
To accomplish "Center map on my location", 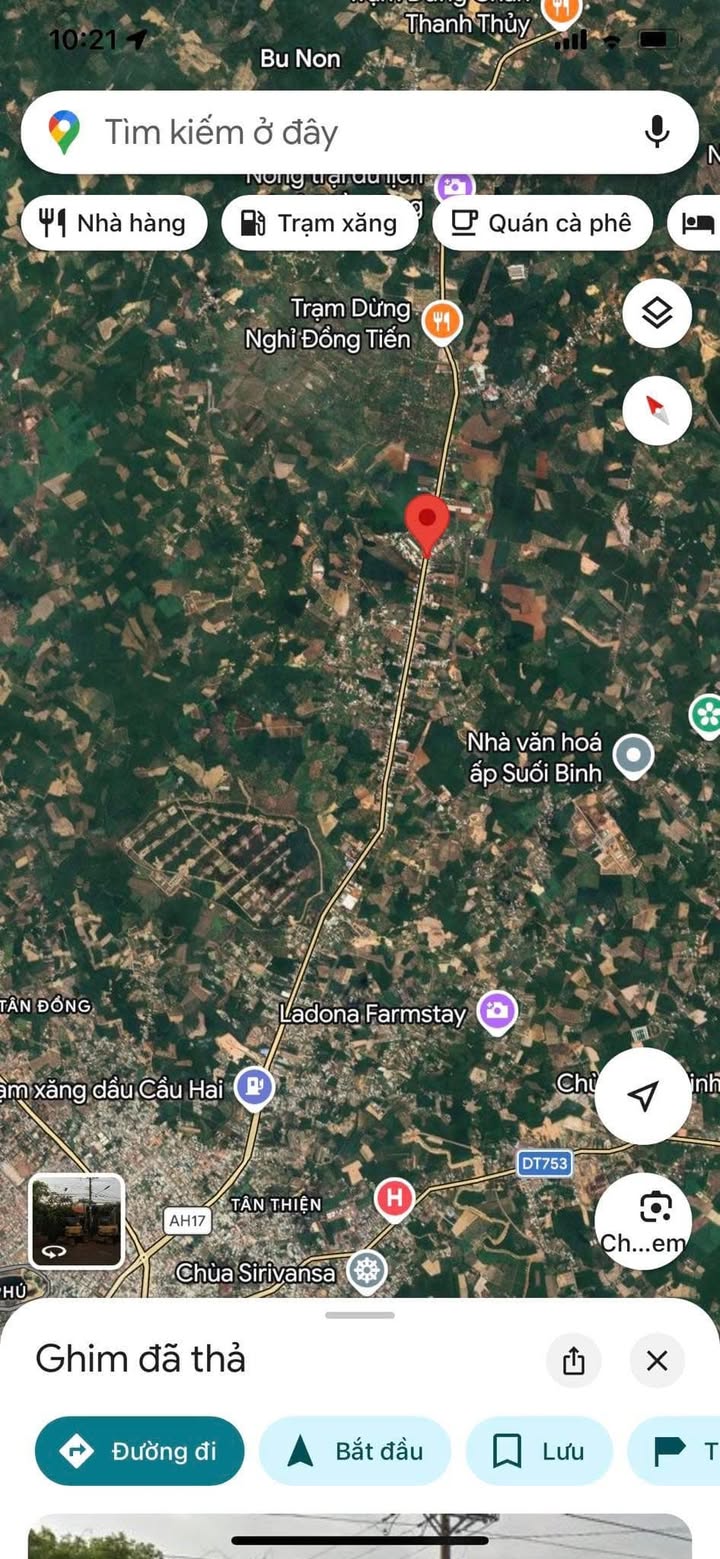I will (x=643, y=1096).
